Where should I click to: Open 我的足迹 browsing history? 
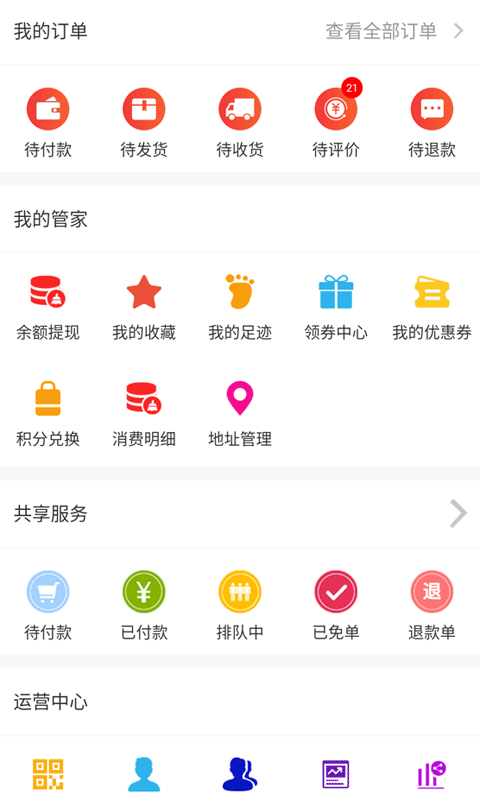[x=240, y=308]
